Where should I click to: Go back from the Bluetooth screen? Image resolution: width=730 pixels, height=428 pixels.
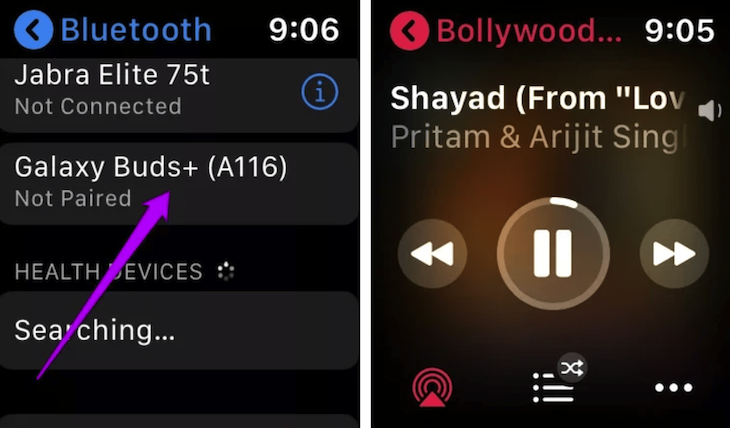pos(35,30)
